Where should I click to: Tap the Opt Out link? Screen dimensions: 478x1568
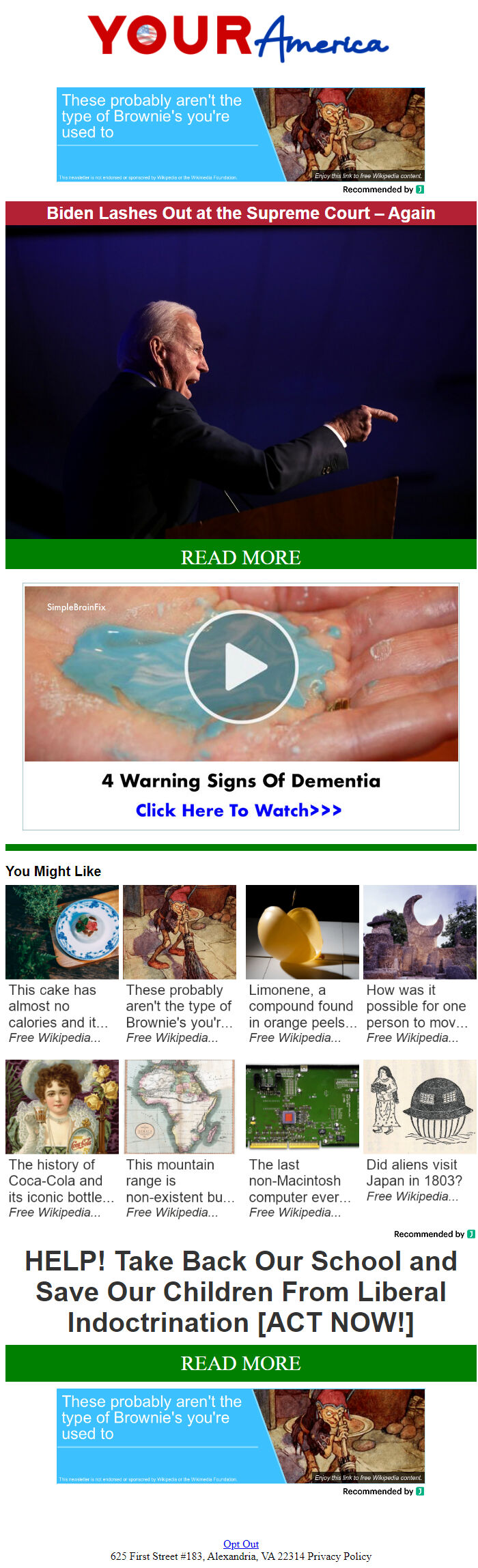point(241,1543)
